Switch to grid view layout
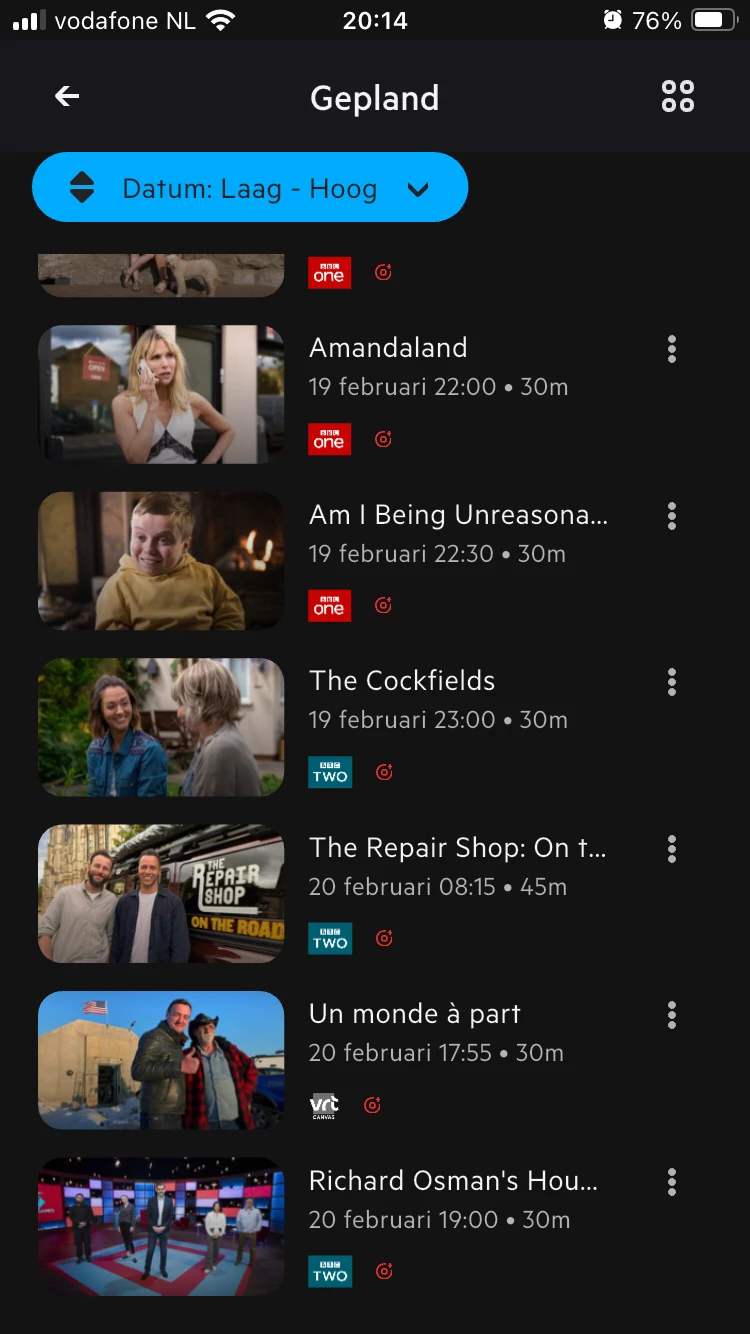750x1334 pixels. [x=677, y=96]
